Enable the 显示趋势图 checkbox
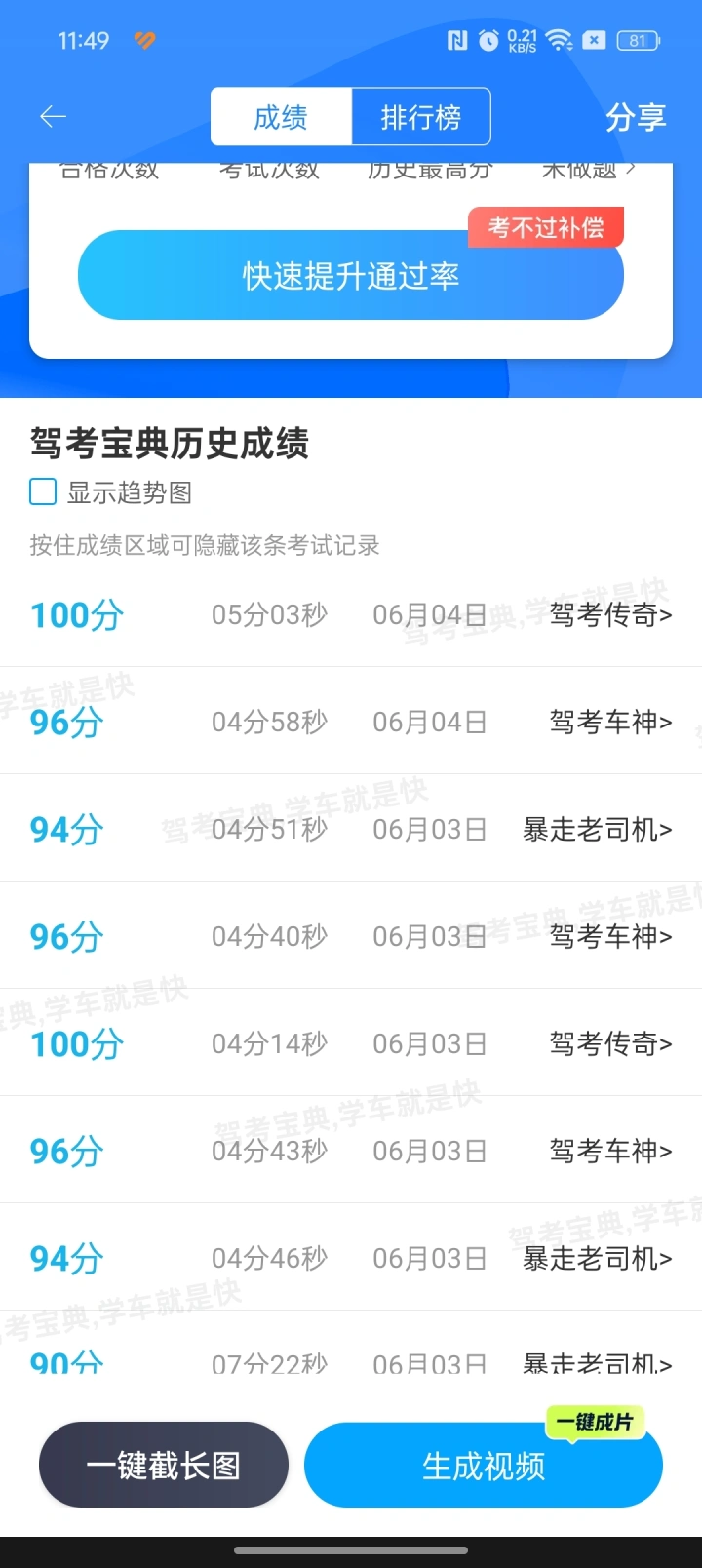Viewport: 702px width, 1568px height. 43,491
